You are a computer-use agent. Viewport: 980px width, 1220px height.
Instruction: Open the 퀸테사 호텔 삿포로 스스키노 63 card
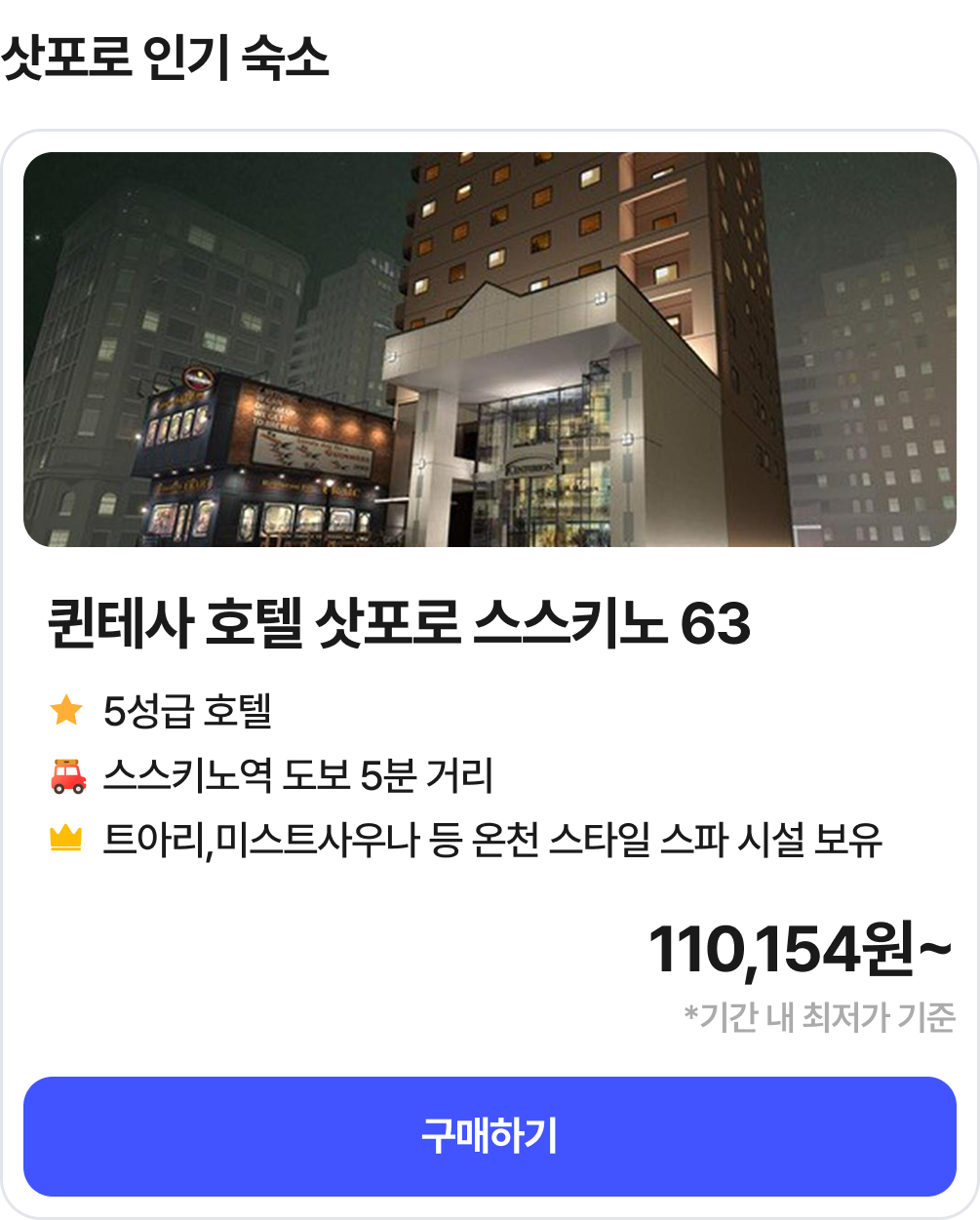pyautogui.click(x=400, y=625)
